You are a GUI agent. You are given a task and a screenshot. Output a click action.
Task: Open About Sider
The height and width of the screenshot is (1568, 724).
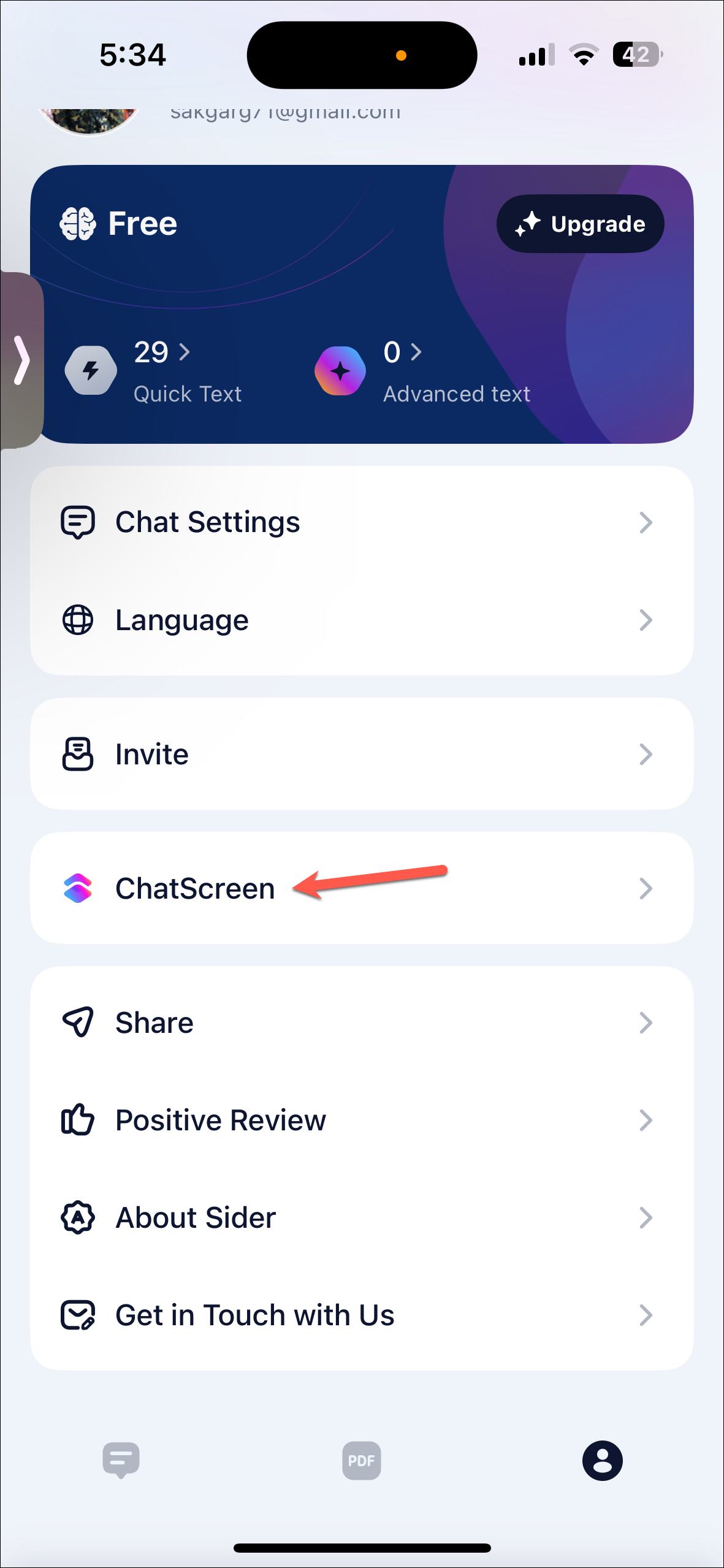(x=361, y=1217)
